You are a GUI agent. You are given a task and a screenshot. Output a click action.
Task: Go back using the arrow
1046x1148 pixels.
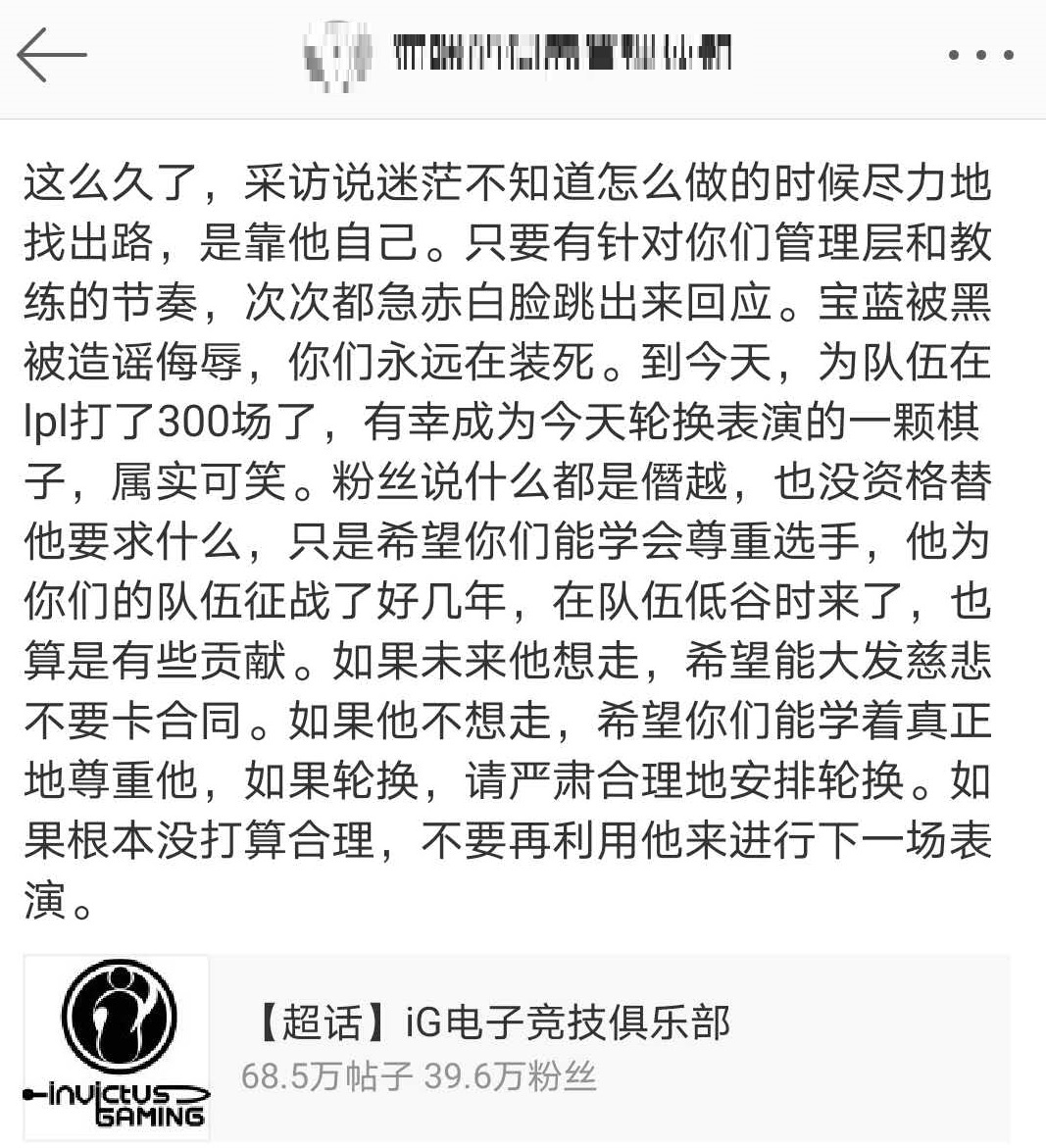click(52, 55)
